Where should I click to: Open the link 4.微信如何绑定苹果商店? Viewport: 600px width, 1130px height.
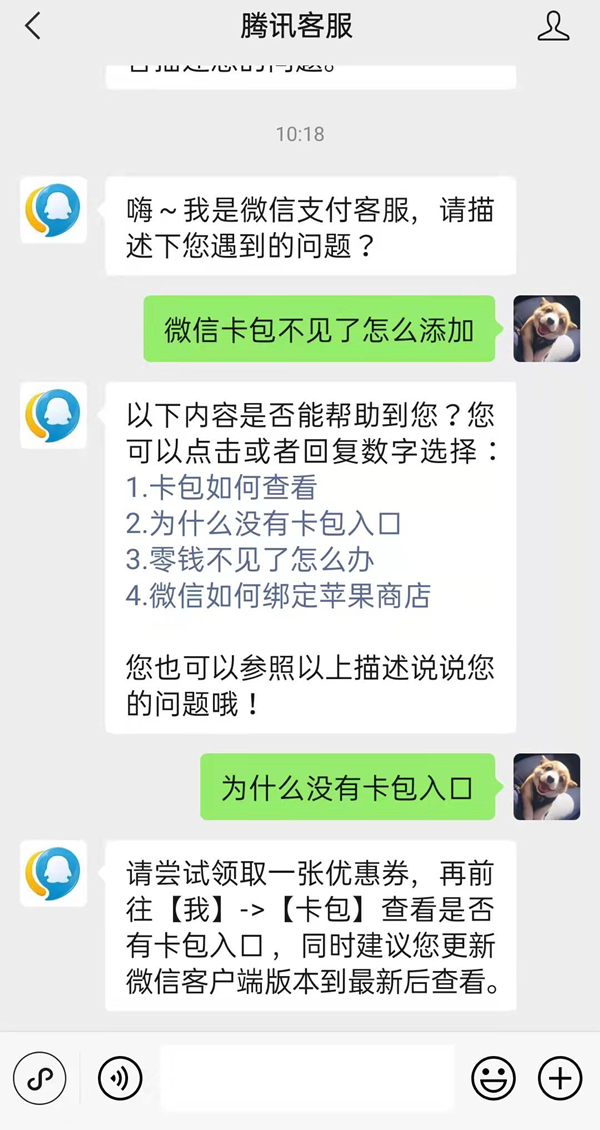(278, 596)
